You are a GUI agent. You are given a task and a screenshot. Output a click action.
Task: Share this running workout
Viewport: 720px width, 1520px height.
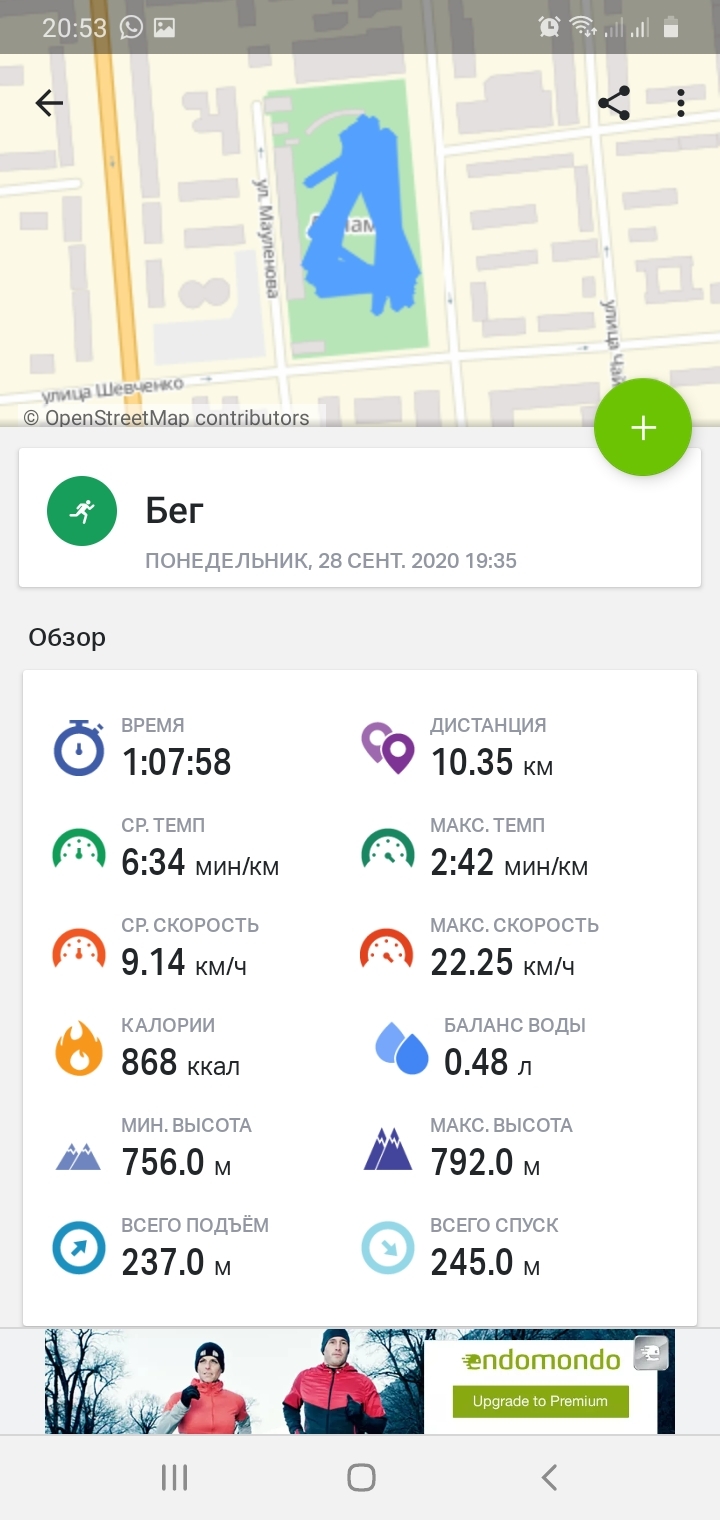(613, 103)
